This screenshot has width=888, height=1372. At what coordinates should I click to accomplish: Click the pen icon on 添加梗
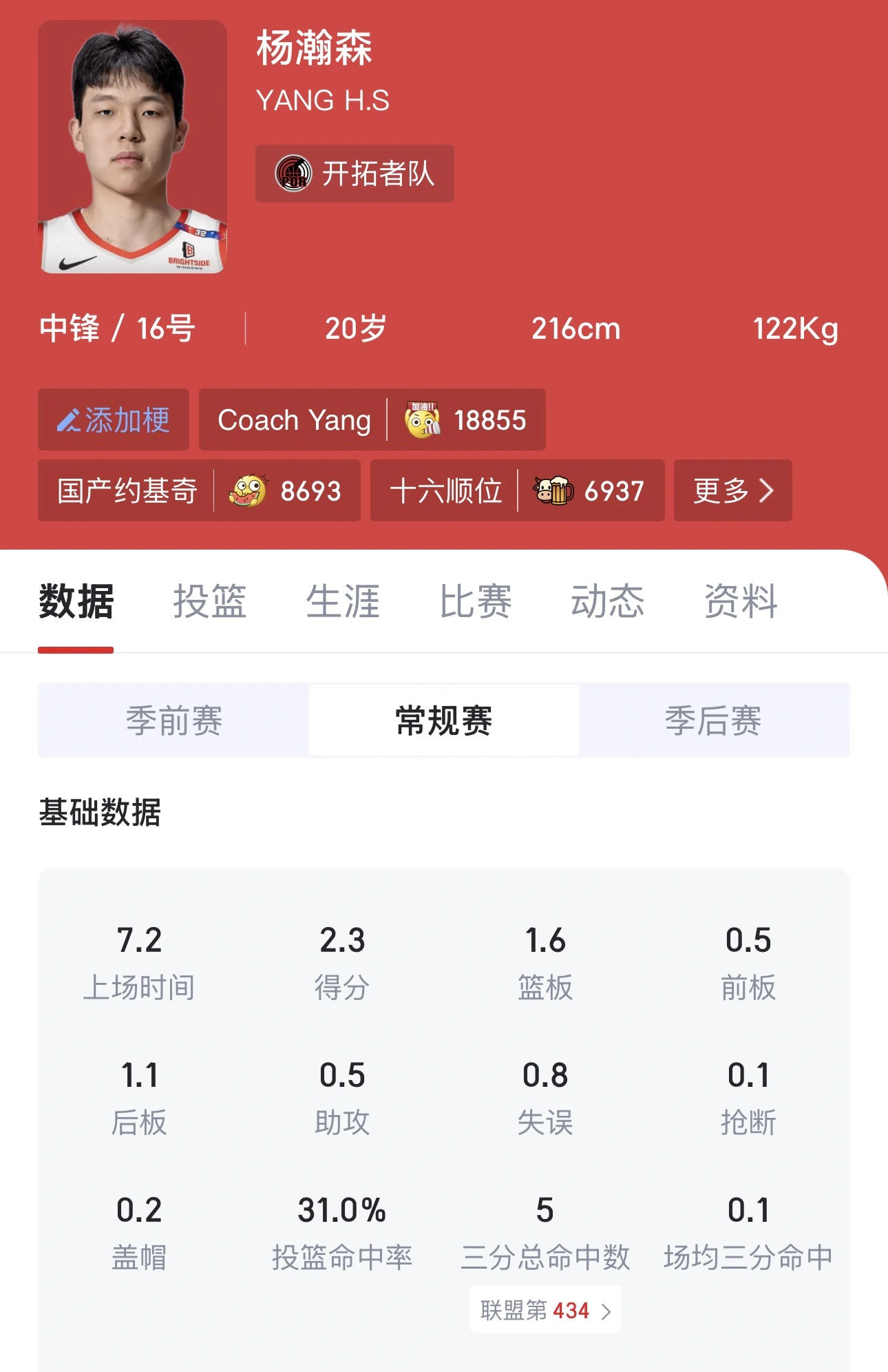71,420
